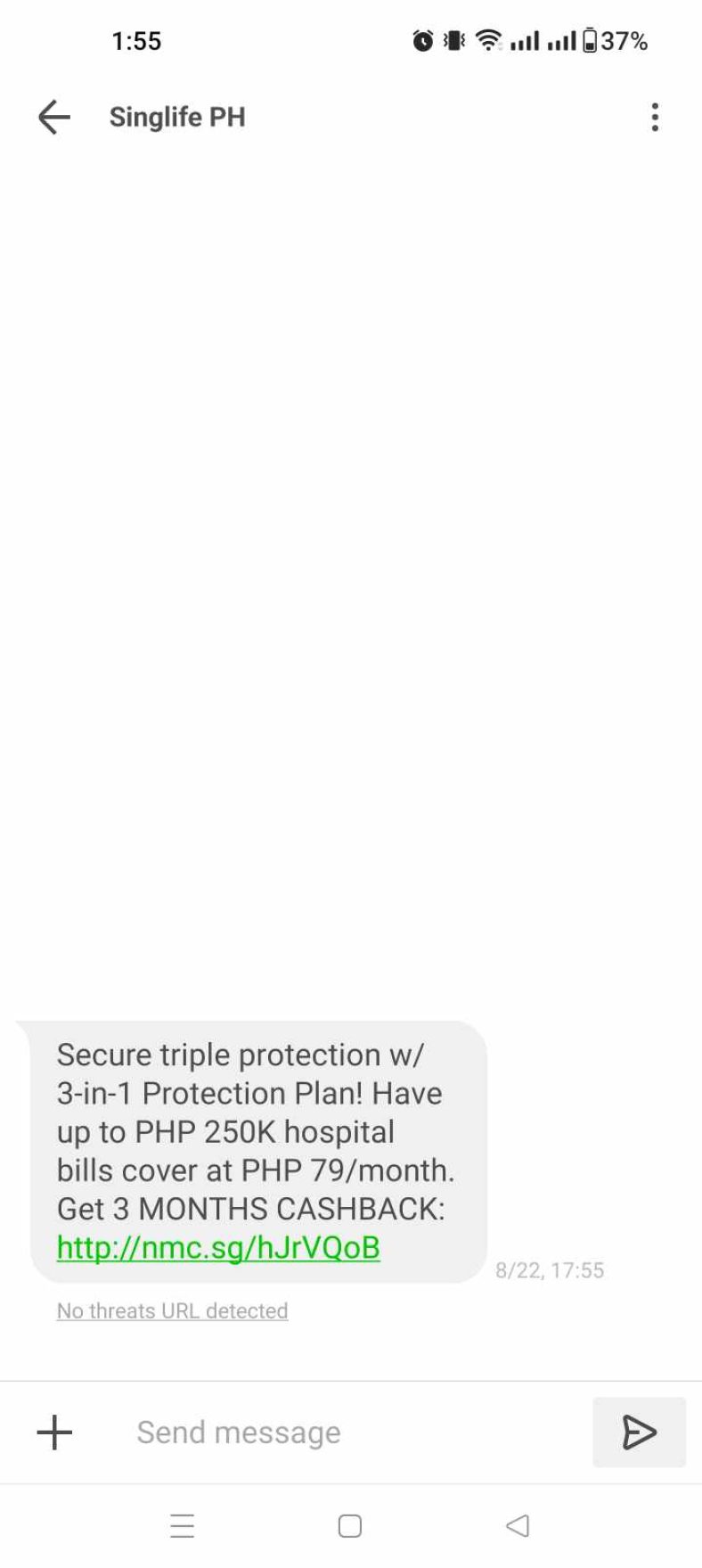Go back from the Singlife PH conversation
Image resolution: width=702 pixels, height=1568 pixels.
[x=53, y=117]
